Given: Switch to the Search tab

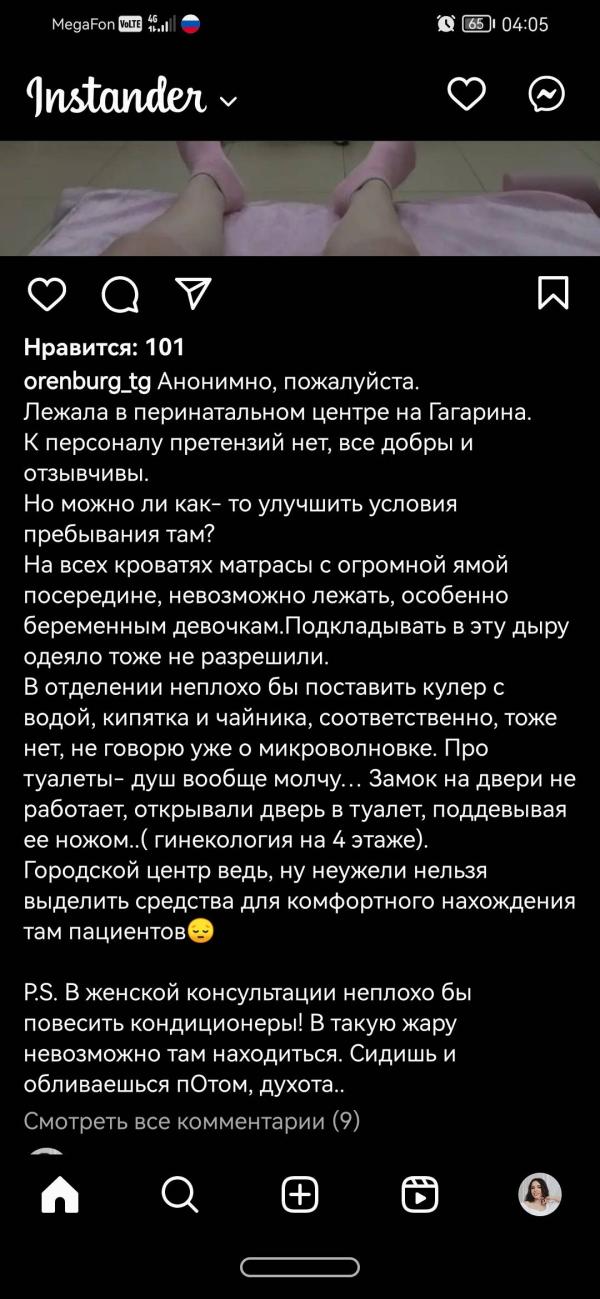Looking at the screenshot, I should 180,1194.
